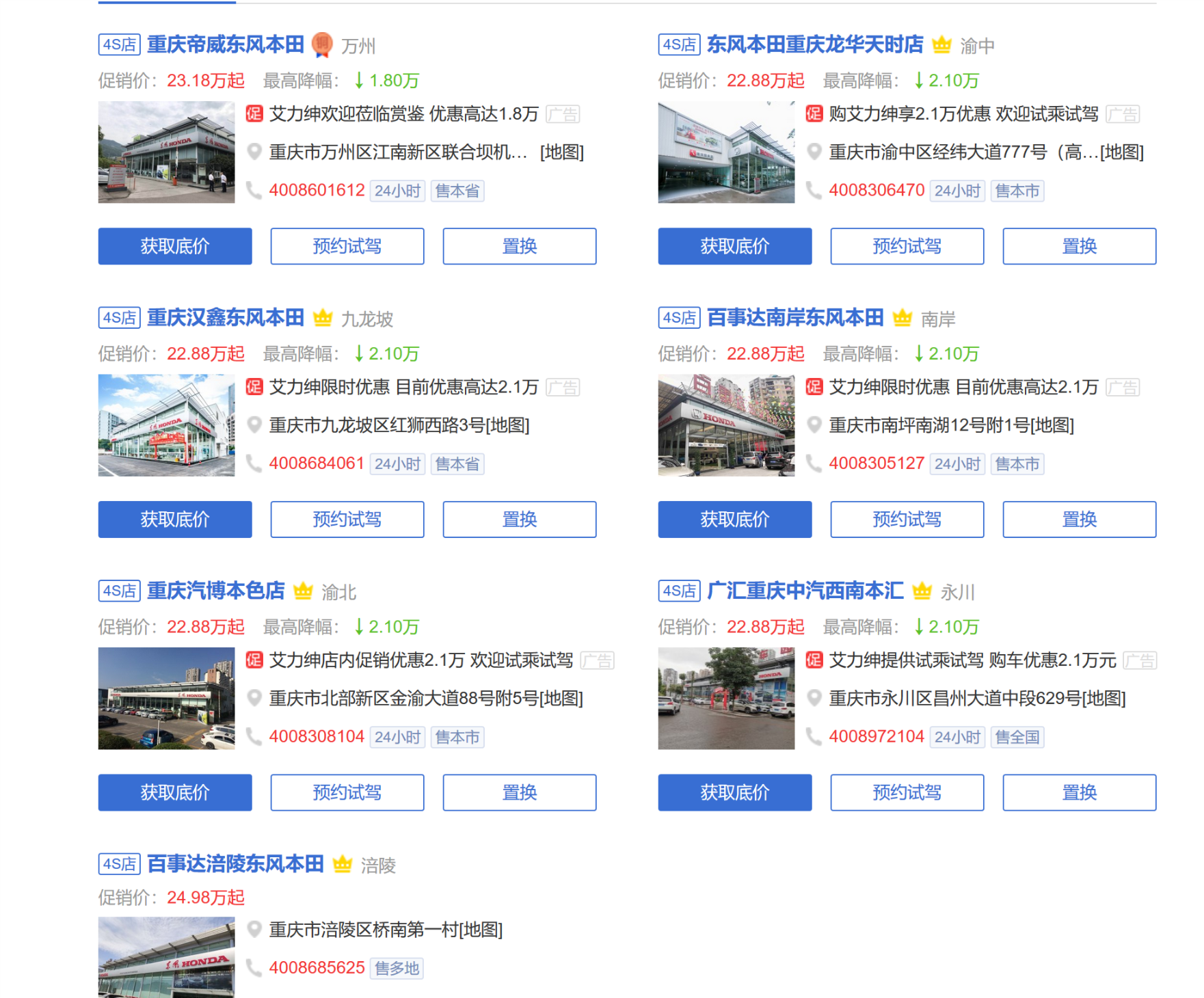Open the 百事达涪陵东风本田 dealer link
The image size is (1204, 998).
point(235,864)
